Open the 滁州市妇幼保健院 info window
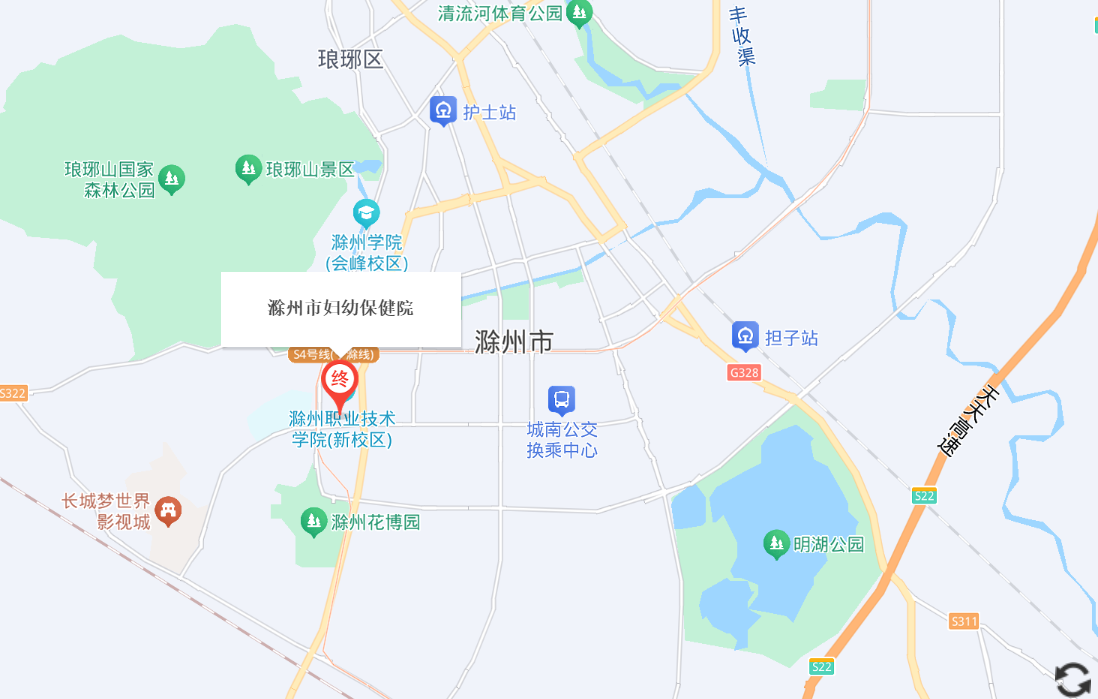Image resolution: width=1098 pixels, height=699 pixels. pos(340,308)
